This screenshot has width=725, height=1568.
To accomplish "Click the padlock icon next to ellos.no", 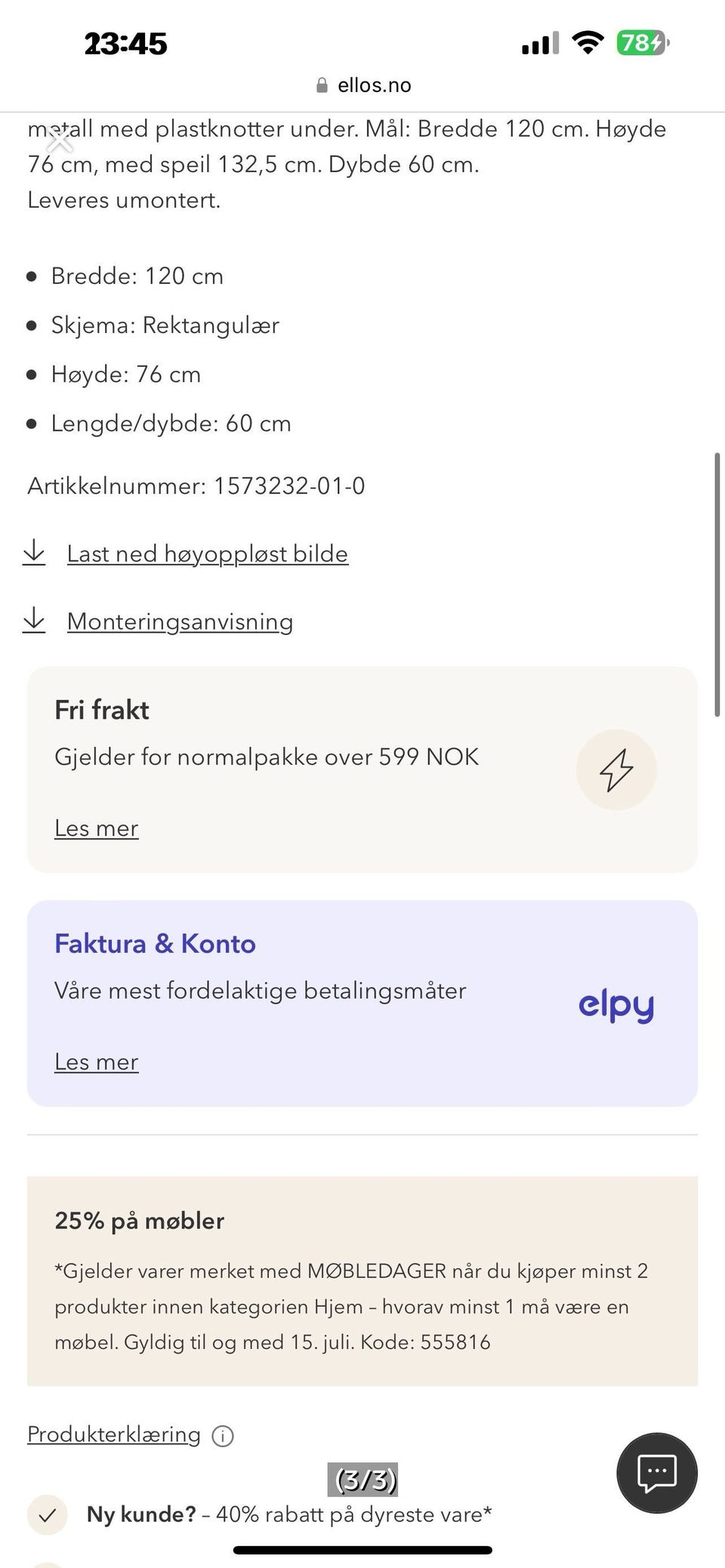I will pos(321,85).
